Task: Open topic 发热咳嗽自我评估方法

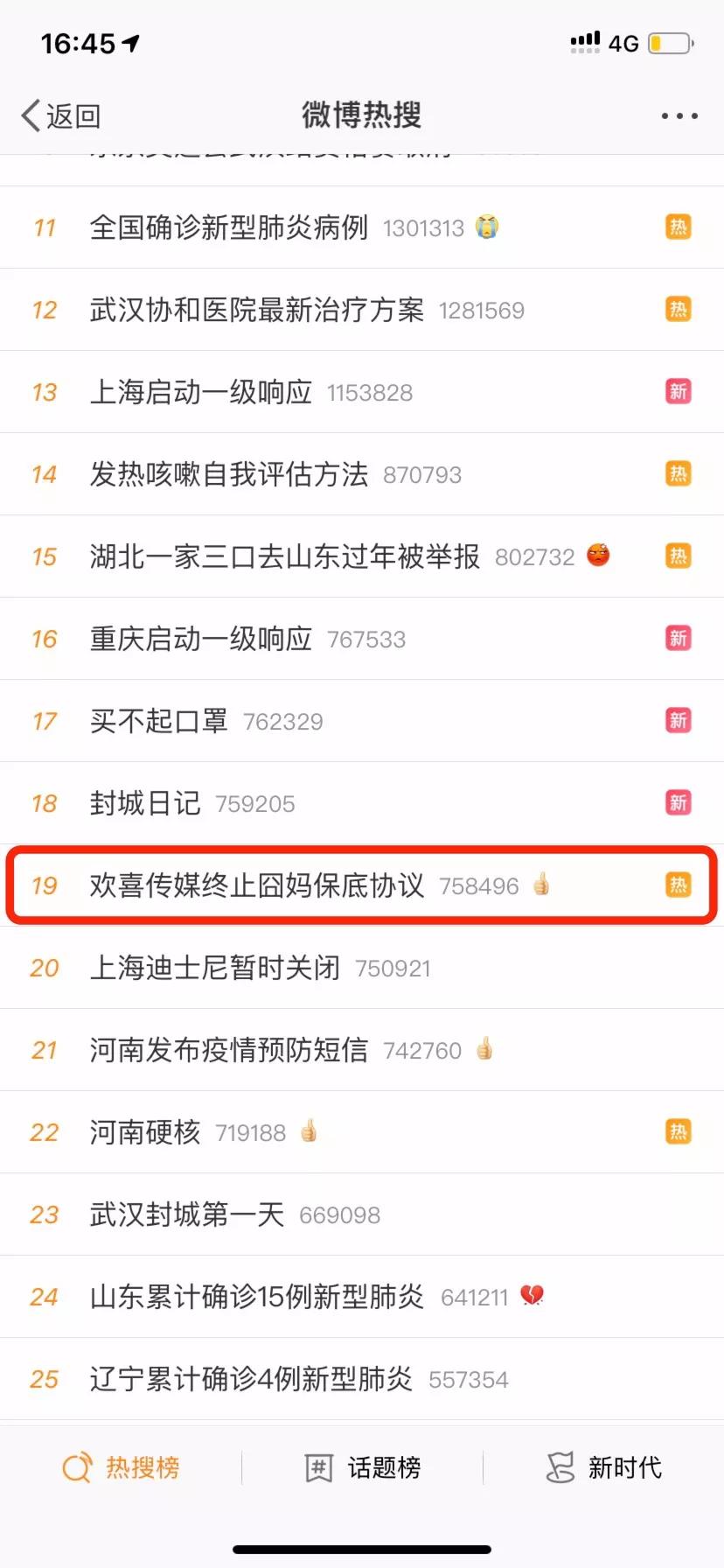Action: (229, 474)
